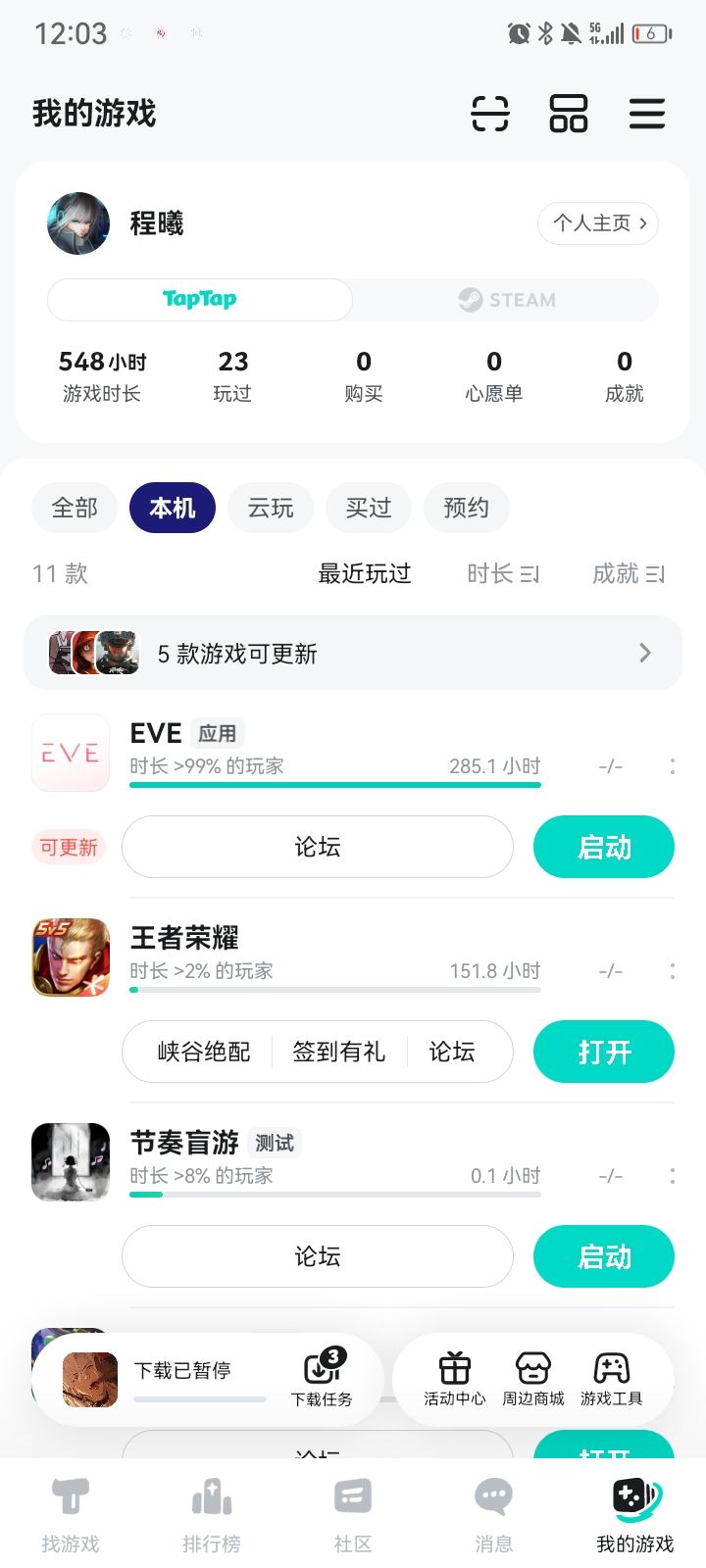Viewport: 706px width, 1568px height.
Task: Open 王者荣耀 with 打开 button
Action: (x=604, y=1052)
